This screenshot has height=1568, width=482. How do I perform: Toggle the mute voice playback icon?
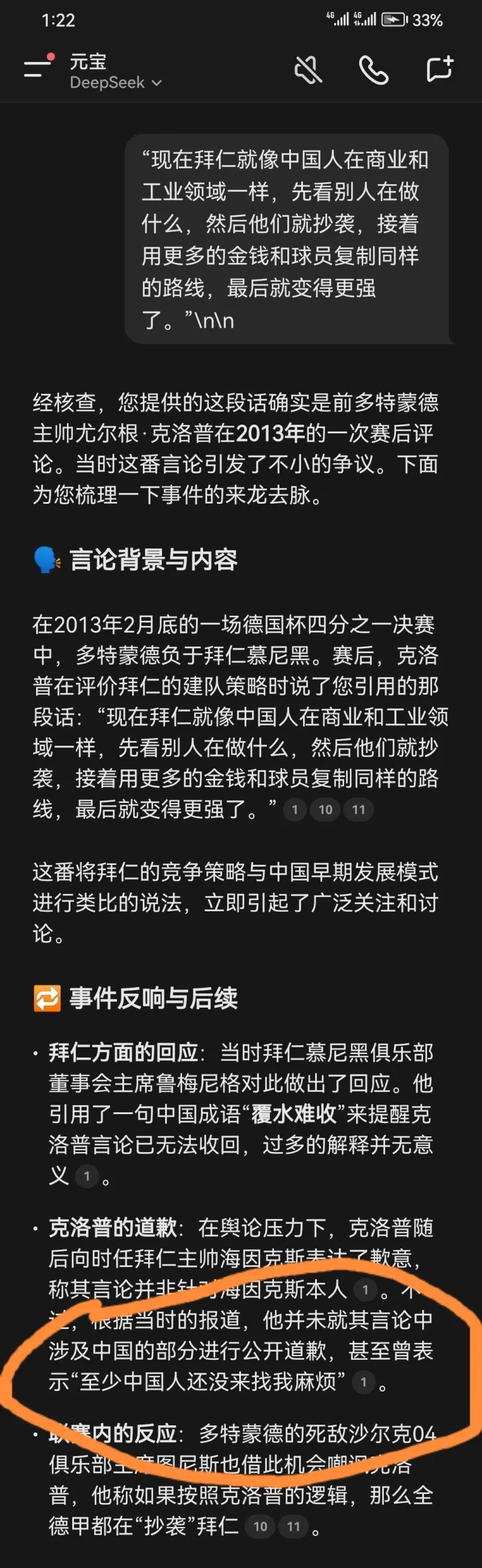(x=308, y=70)
